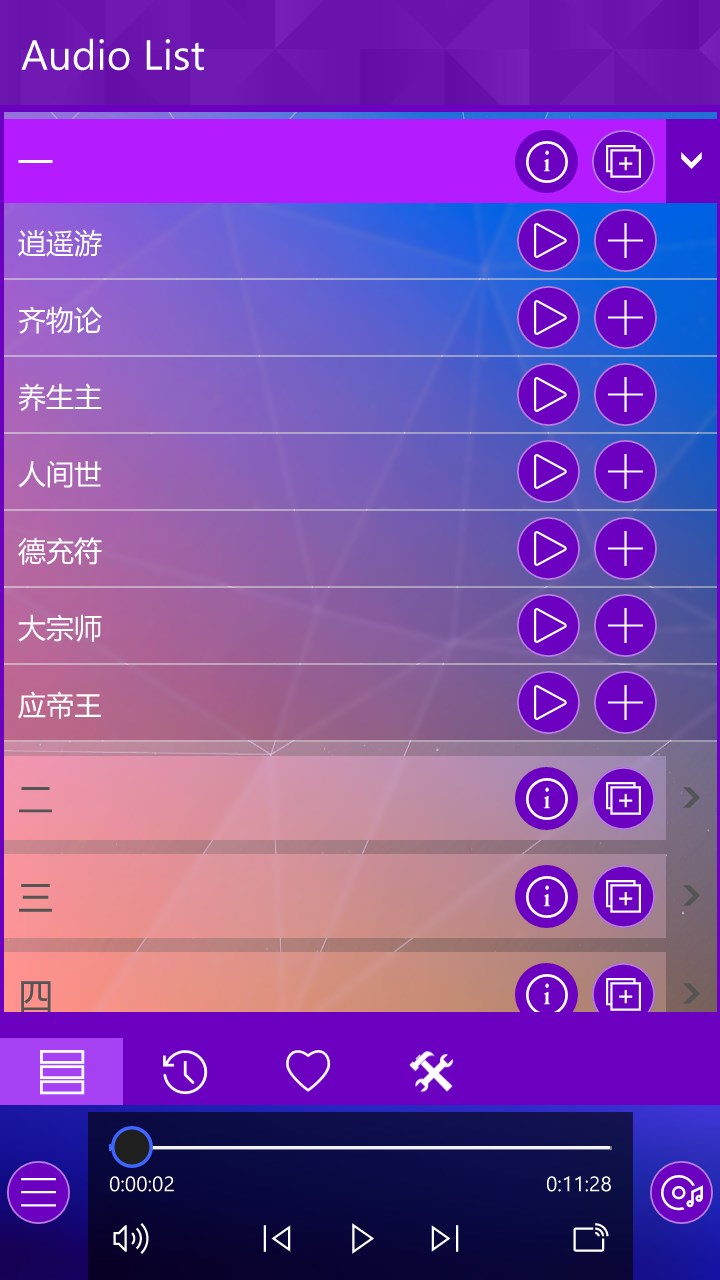Show info for section 一
720x1280 pixels.
point(546,161)
